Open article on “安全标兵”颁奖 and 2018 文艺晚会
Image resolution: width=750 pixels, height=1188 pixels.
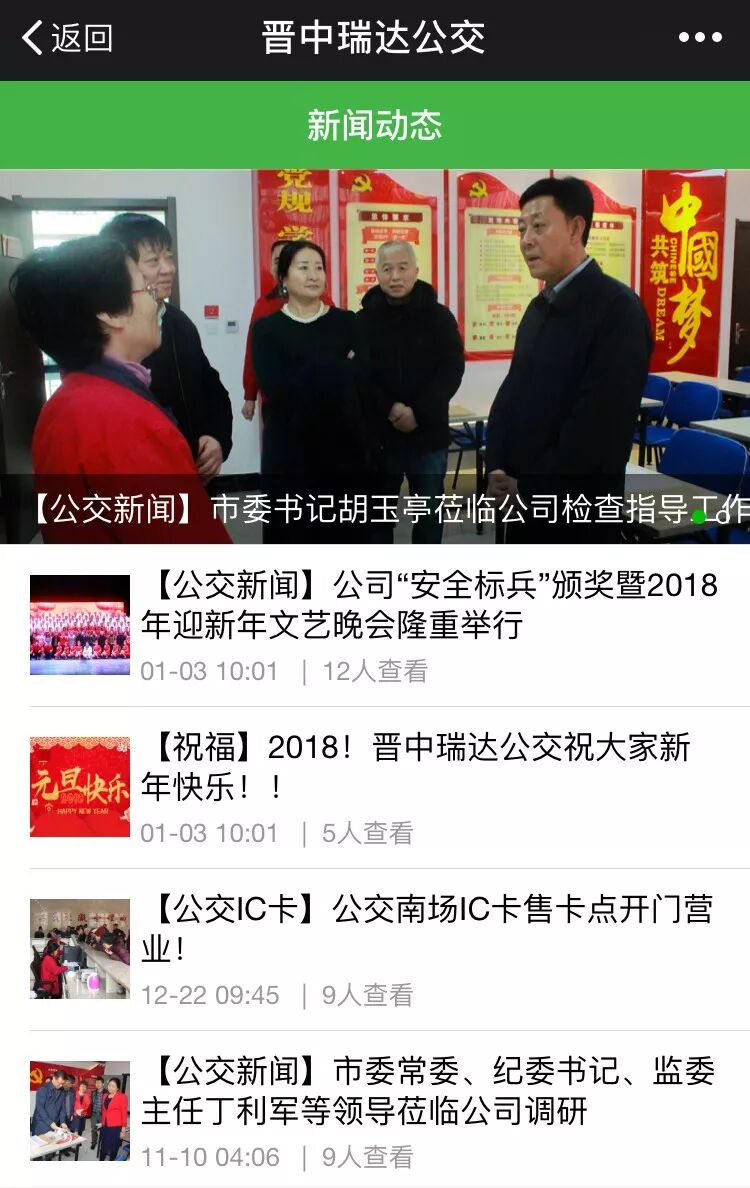pyautogui.click(x=430, y=605)
